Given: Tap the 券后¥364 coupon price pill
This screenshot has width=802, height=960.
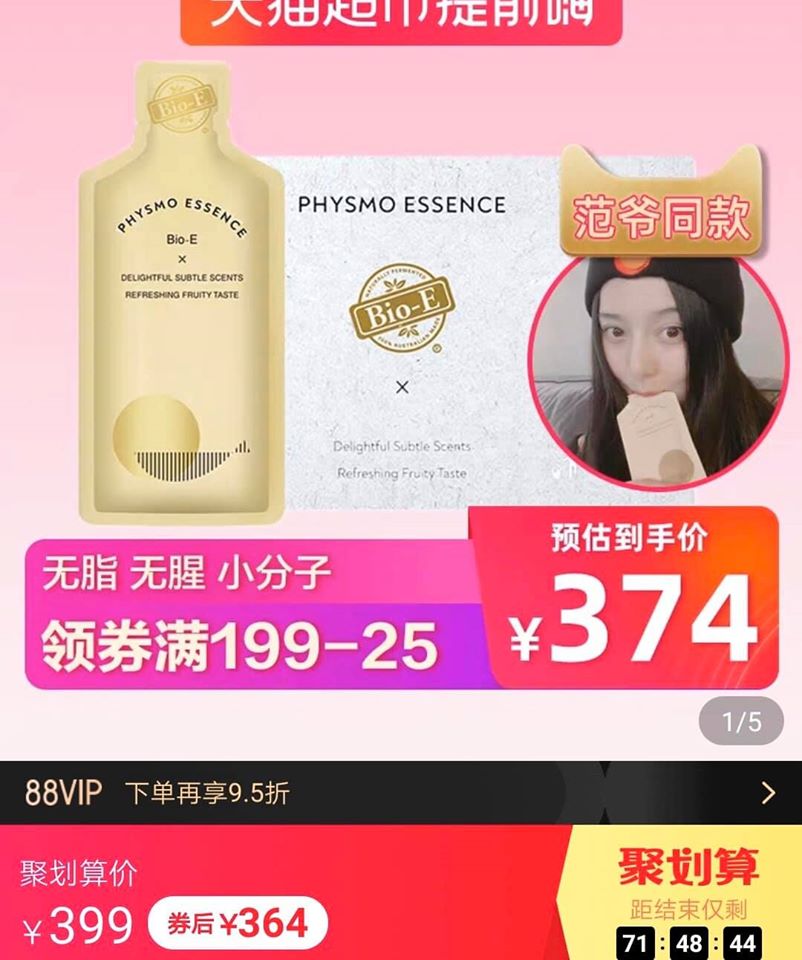Looking at the screenshot, I should [238, 924].
